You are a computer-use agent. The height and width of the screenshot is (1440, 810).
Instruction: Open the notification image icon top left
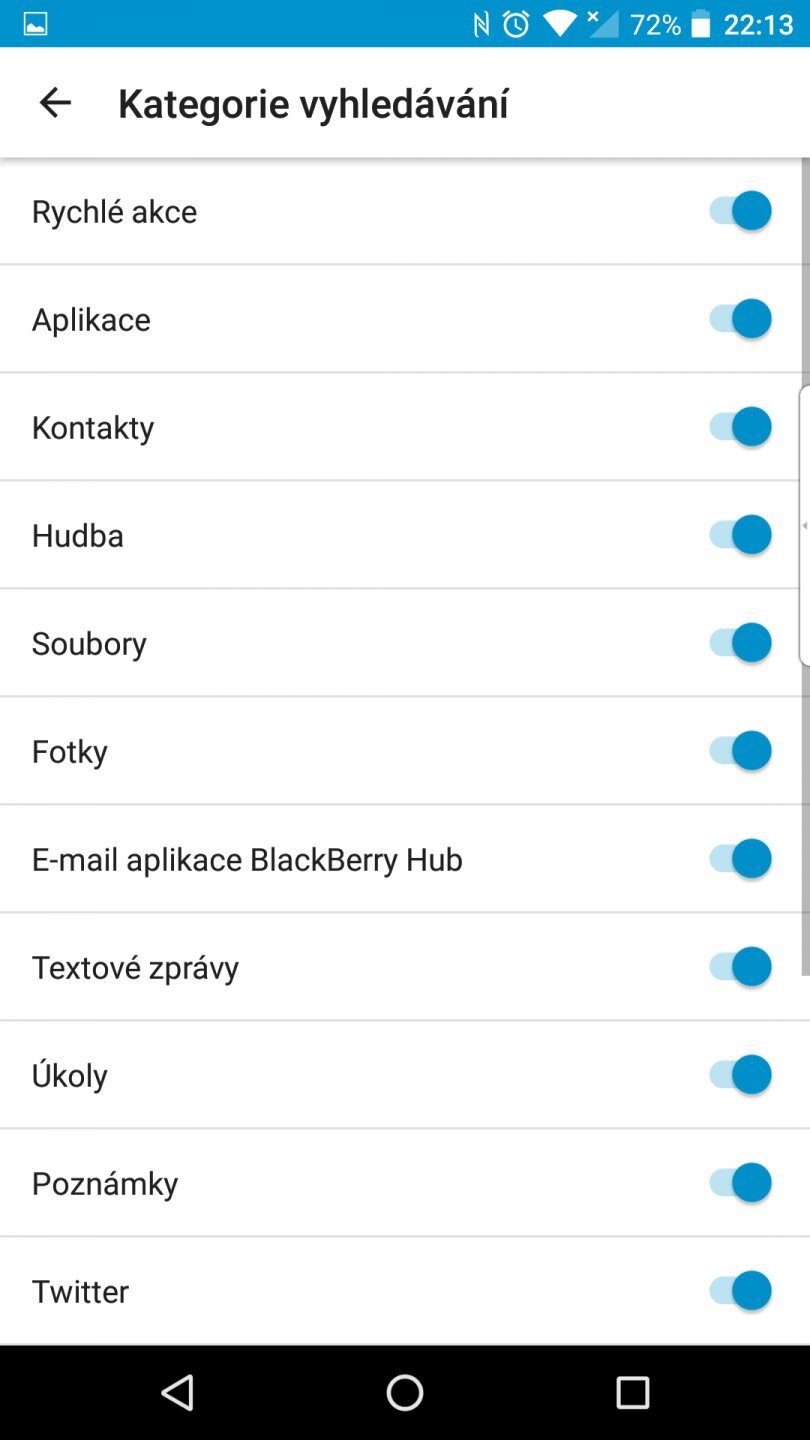tap(33, 23)
